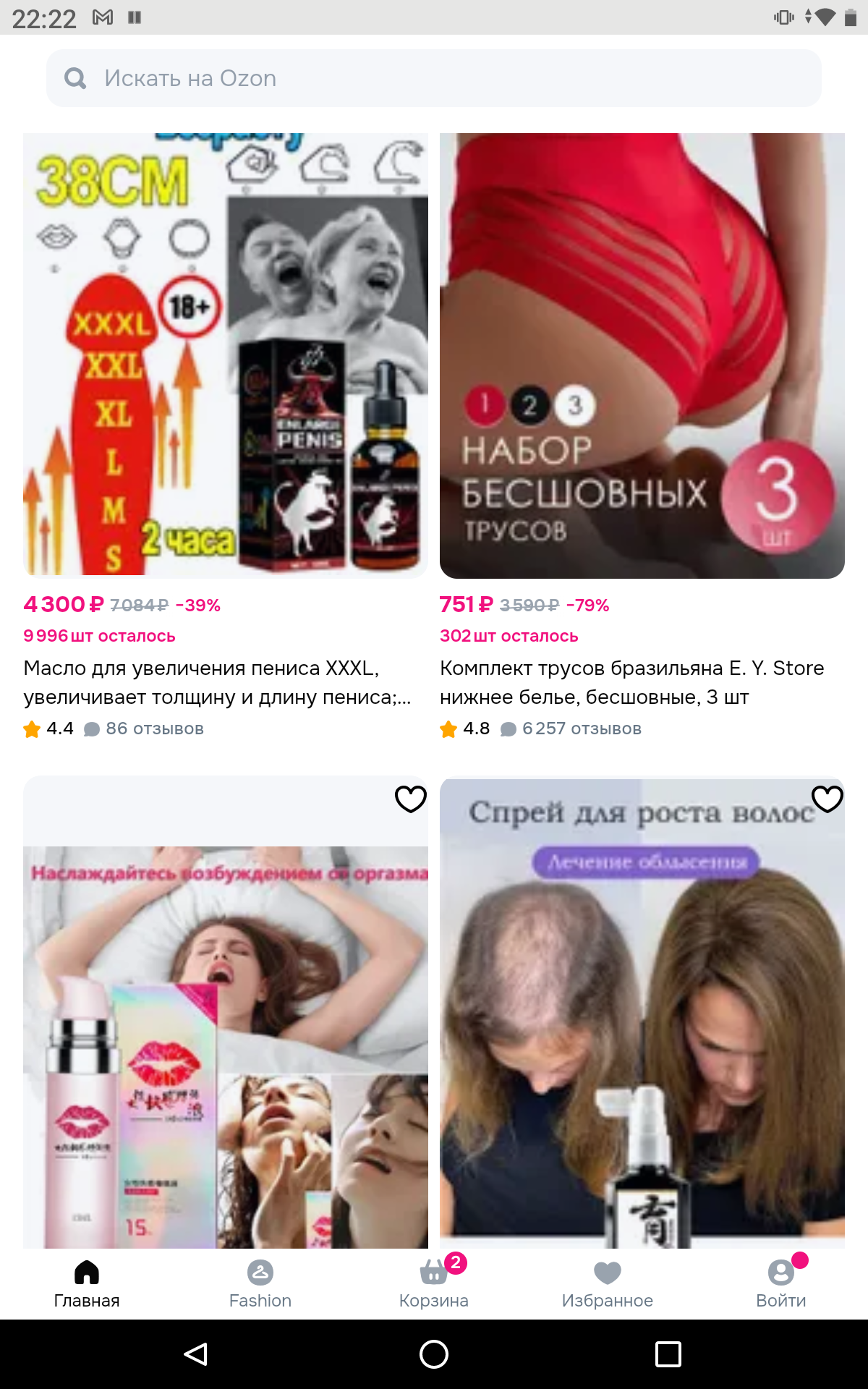The image size is (868, 1389).
Task: Open the Комплект трусов бразильяна product card
Action: point(642,437)
